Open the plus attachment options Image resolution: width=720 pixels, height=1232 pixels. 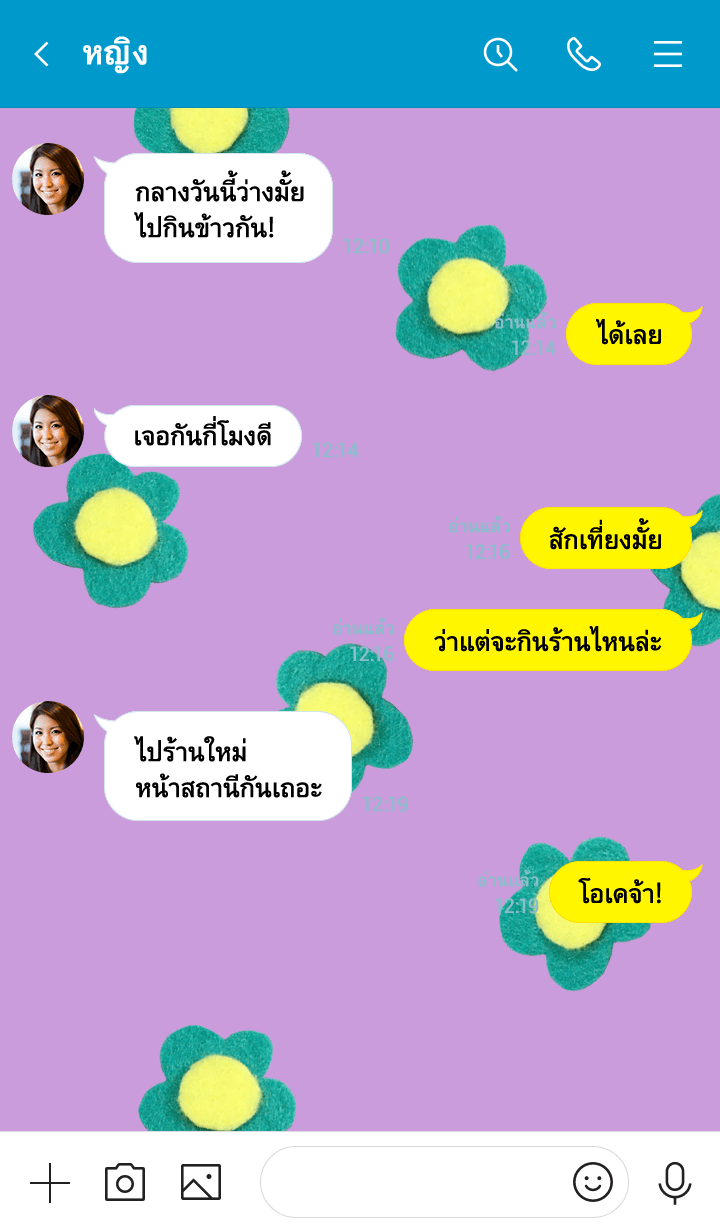pyautogui.click(x=49, y=1183)
